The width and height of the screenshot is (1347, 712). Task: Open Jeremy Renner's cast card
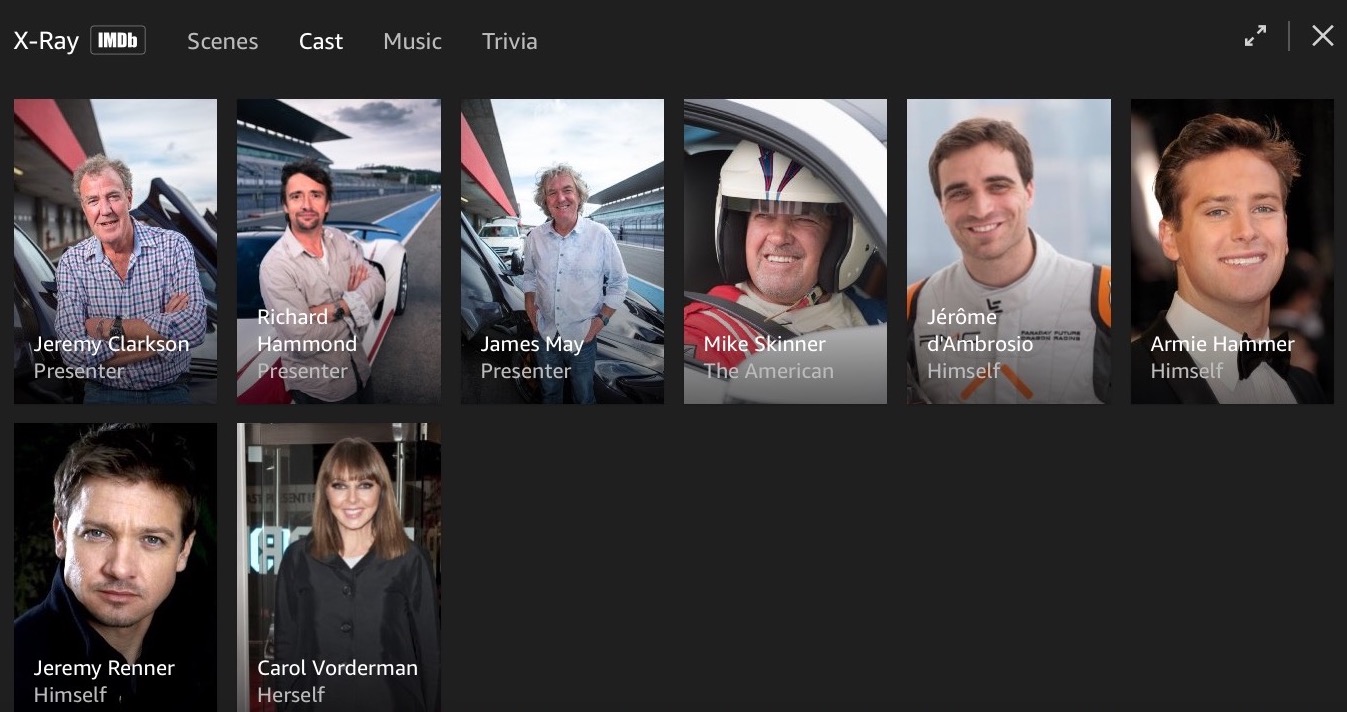click(x=115, y=567)
